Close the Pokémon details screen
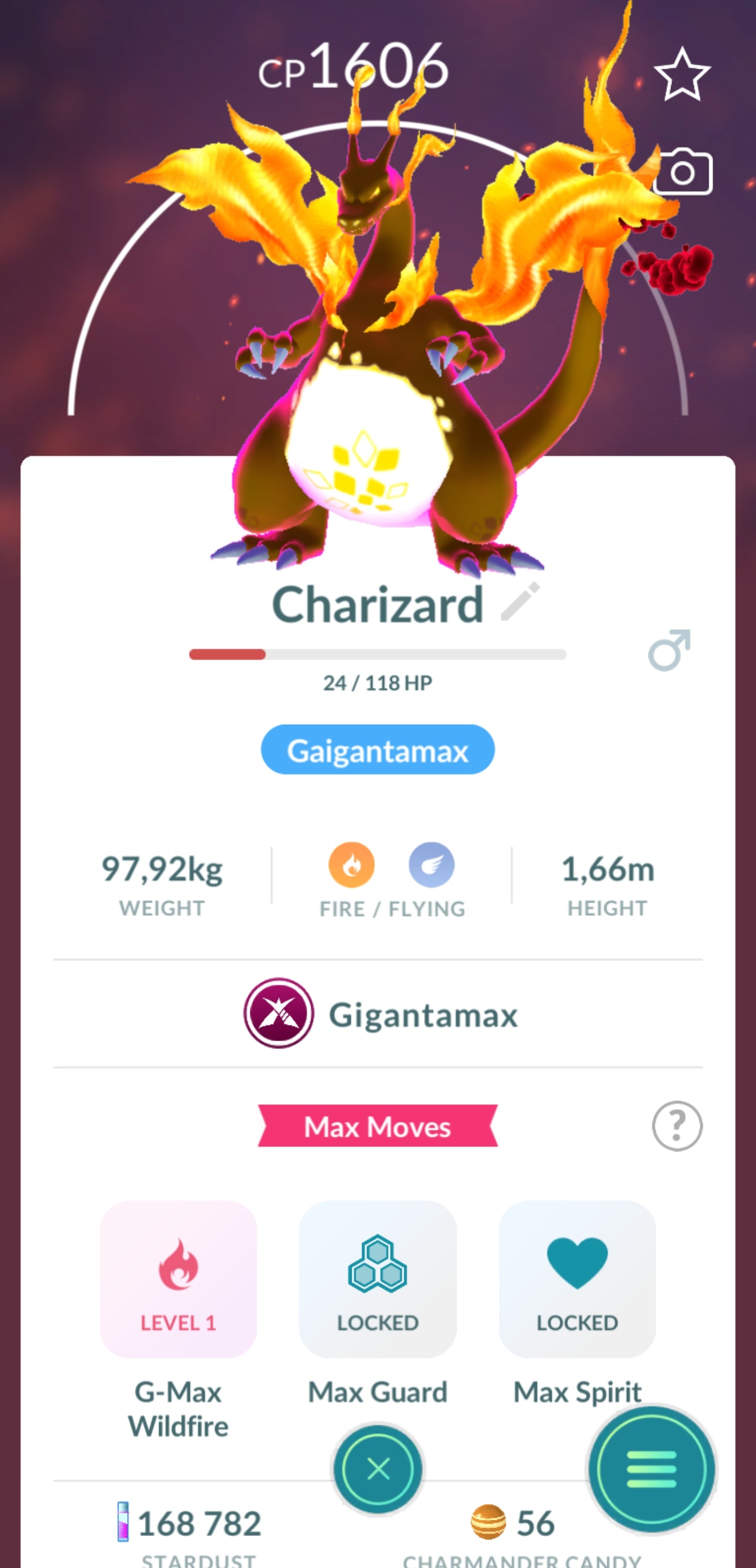Viewport: 756px width, 1568px height. pyautogui.click(x=377, y=1469)
